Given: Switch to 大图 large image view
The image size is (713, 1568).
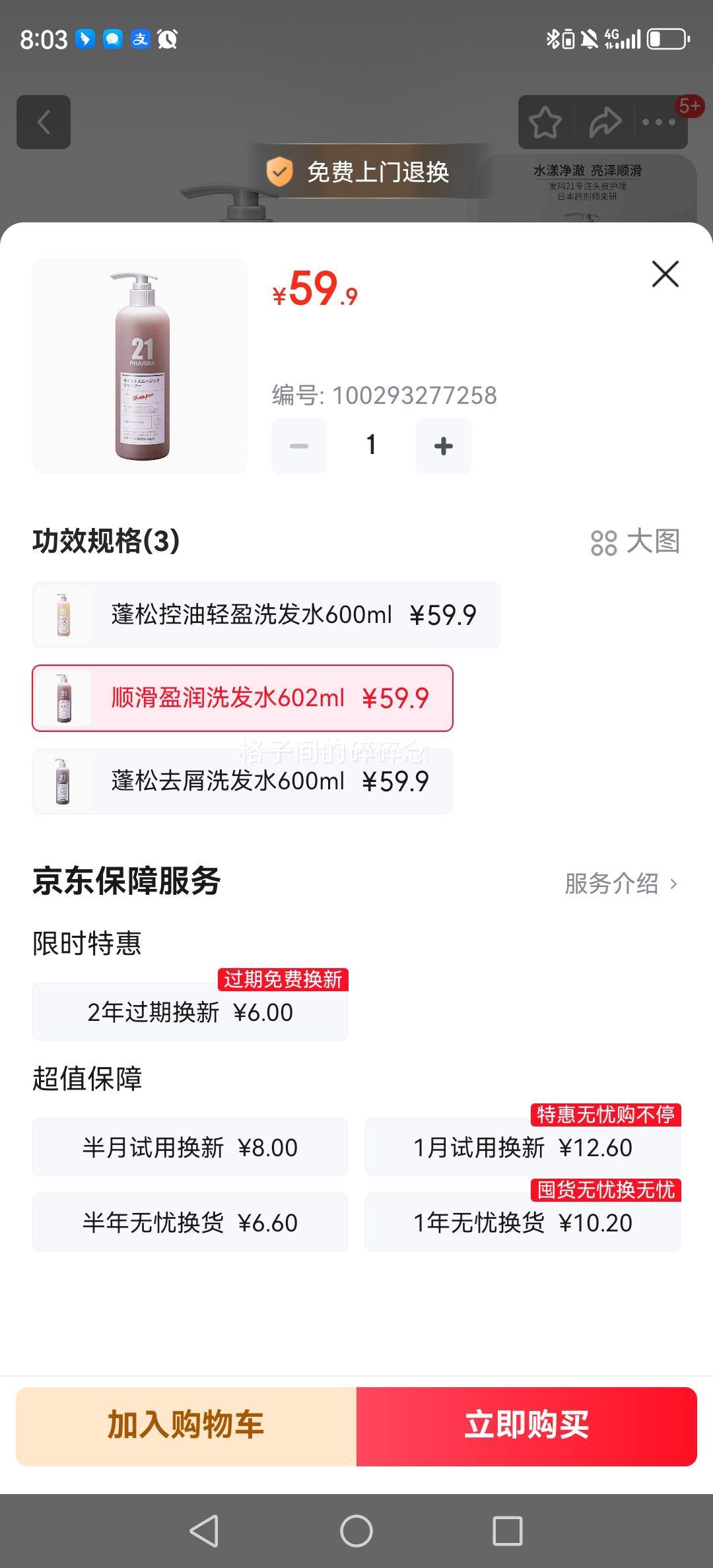Looking at the screenshot, I should pos(635,542).
